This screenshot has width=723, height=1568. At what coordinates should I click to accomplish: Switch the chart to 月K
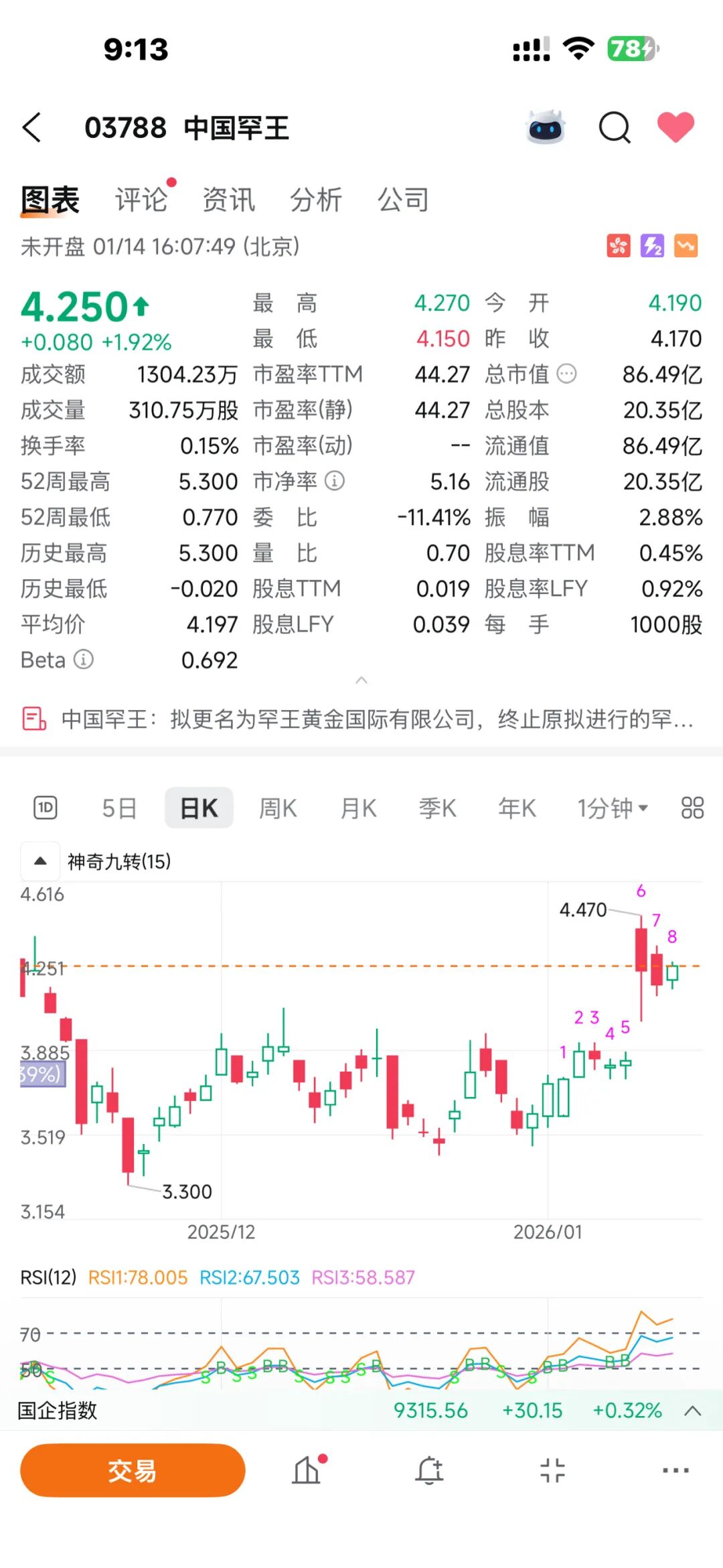(358, 808)
